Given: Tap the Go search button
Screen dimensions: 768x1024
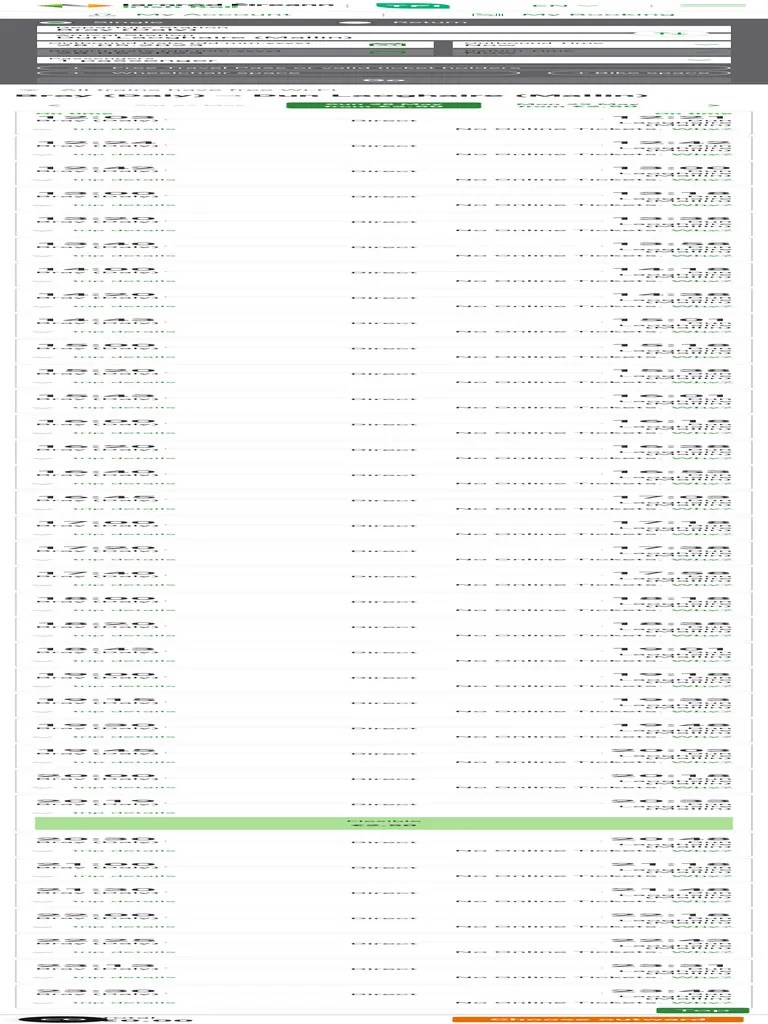Looking at the screenshot, I should click(383, 80).
